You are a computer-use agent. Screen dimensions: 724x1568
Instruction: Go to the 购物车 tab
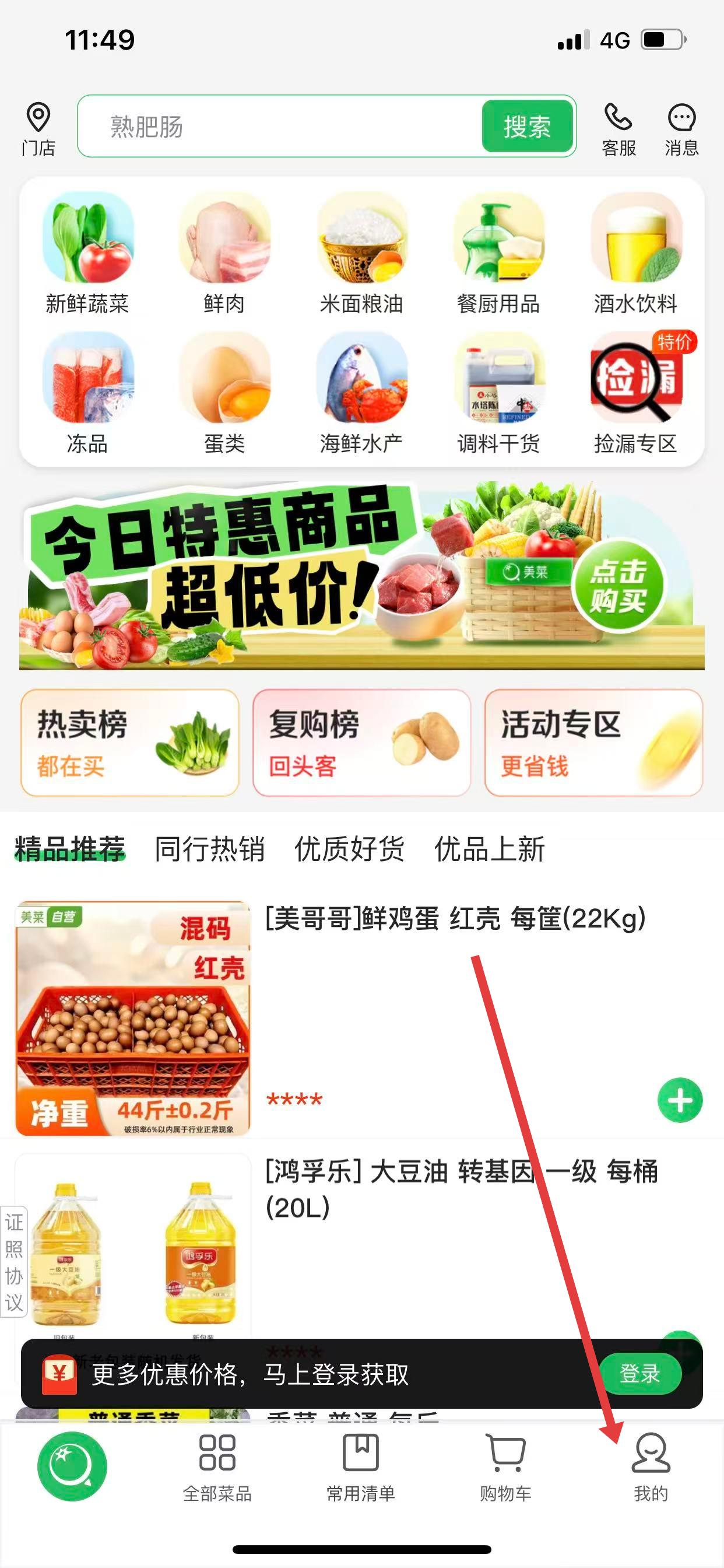505,1467
